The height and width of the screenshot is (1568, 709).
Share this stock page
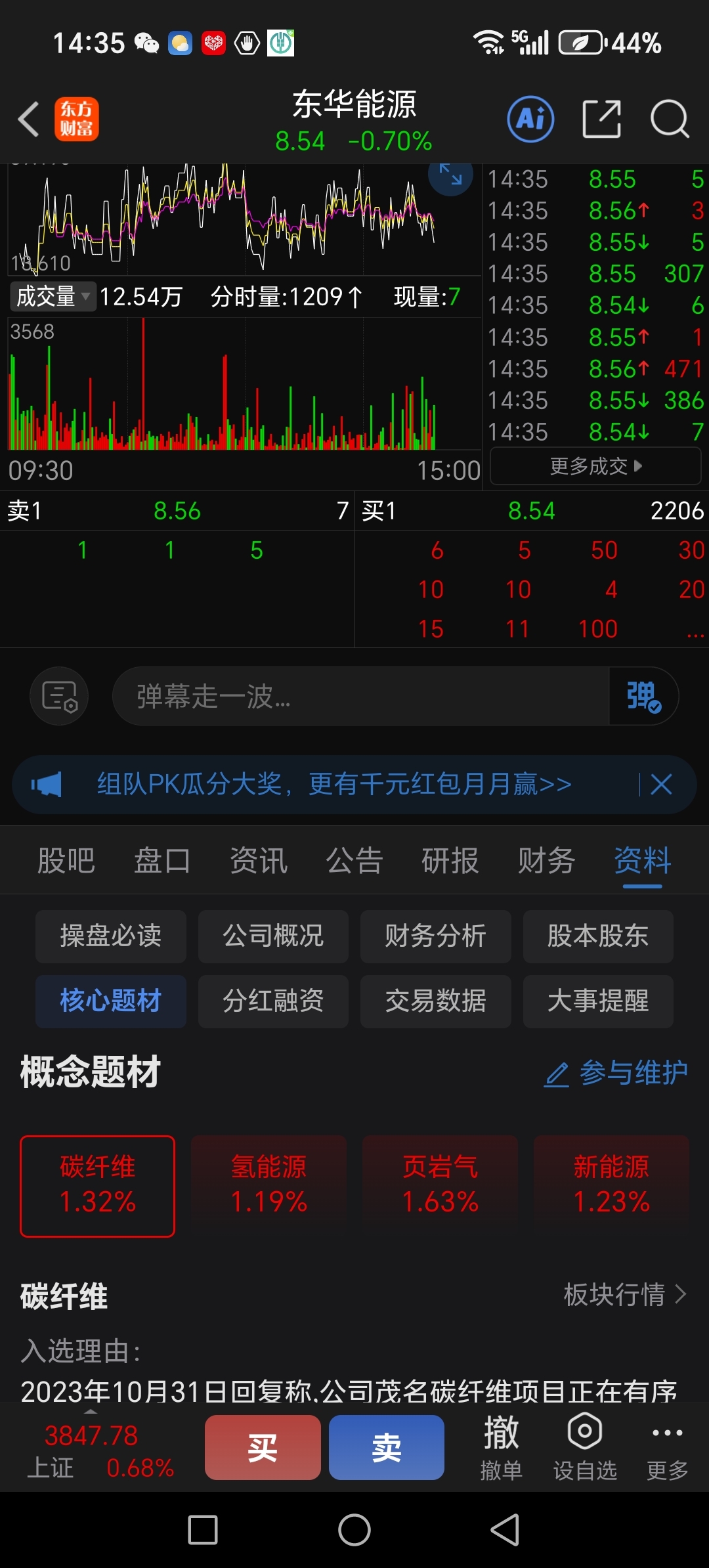601,119
